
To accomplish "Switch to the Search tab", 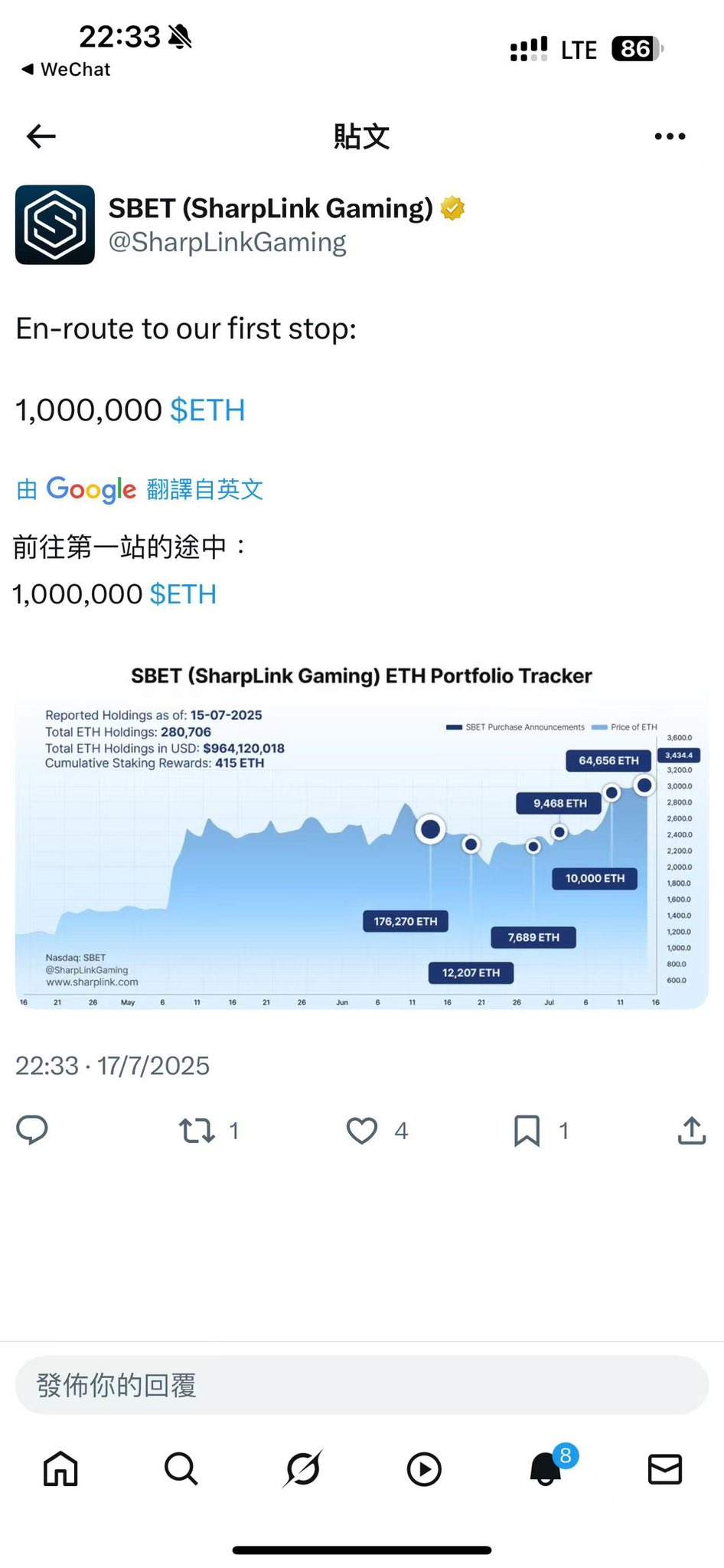I will [x=181, y=1469].
